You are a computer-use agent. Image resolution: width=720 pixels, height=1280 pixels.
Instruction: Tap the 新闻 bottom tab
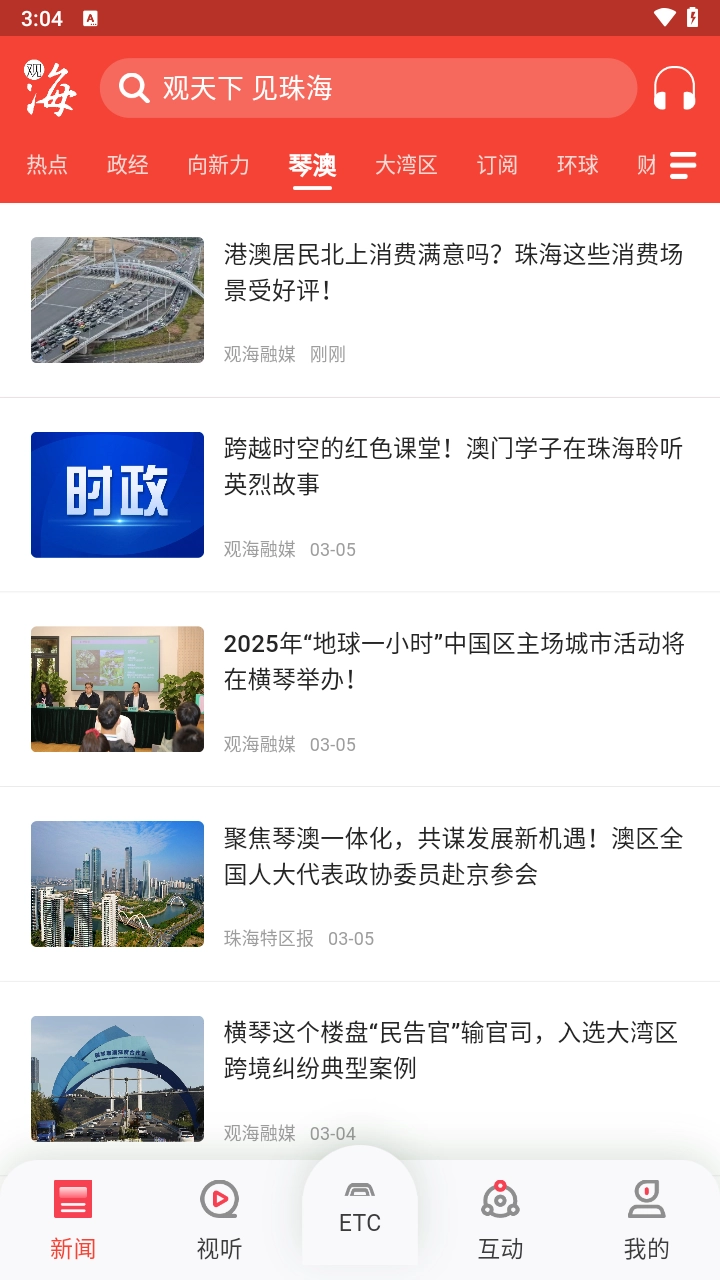(x=73, y=1219)
